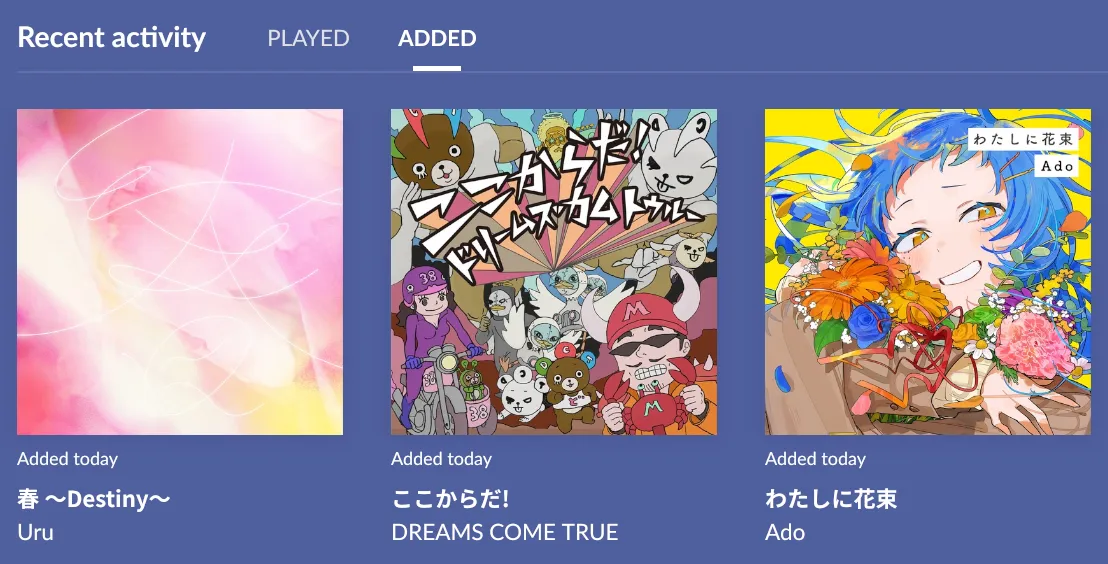Select the ADDED tab

[x=437, y=39]
